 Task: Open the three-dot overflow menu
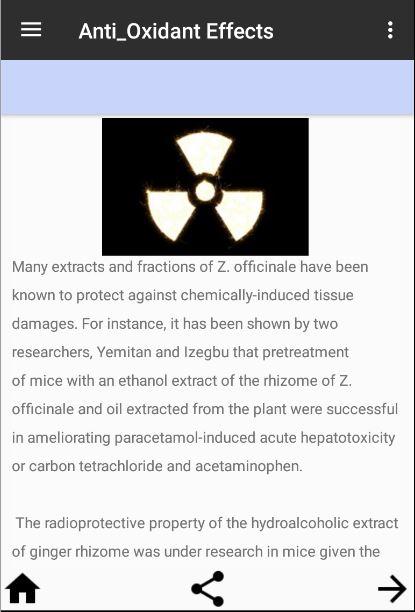390,30
